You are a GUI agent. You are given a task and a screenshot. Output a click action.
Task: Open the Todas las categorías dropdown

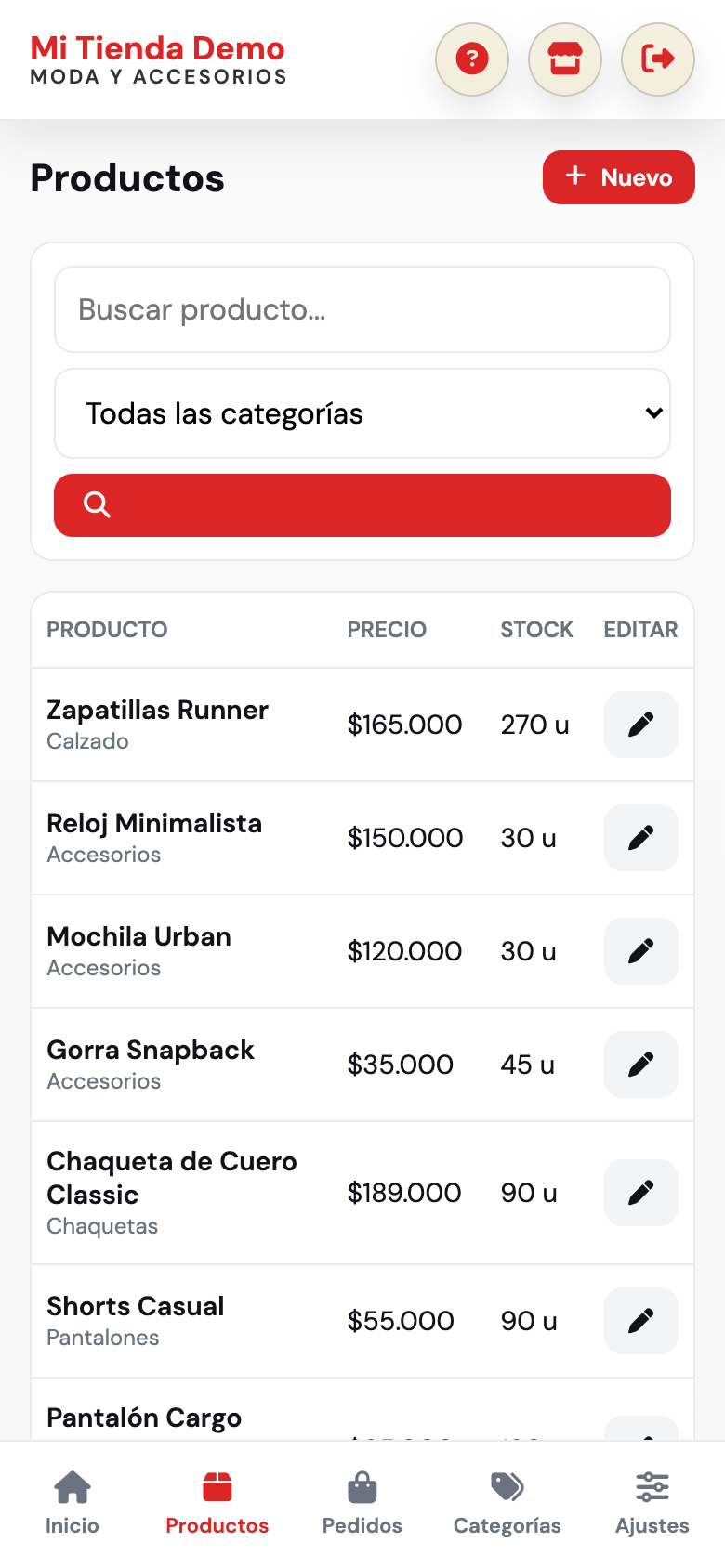[362, 413]
